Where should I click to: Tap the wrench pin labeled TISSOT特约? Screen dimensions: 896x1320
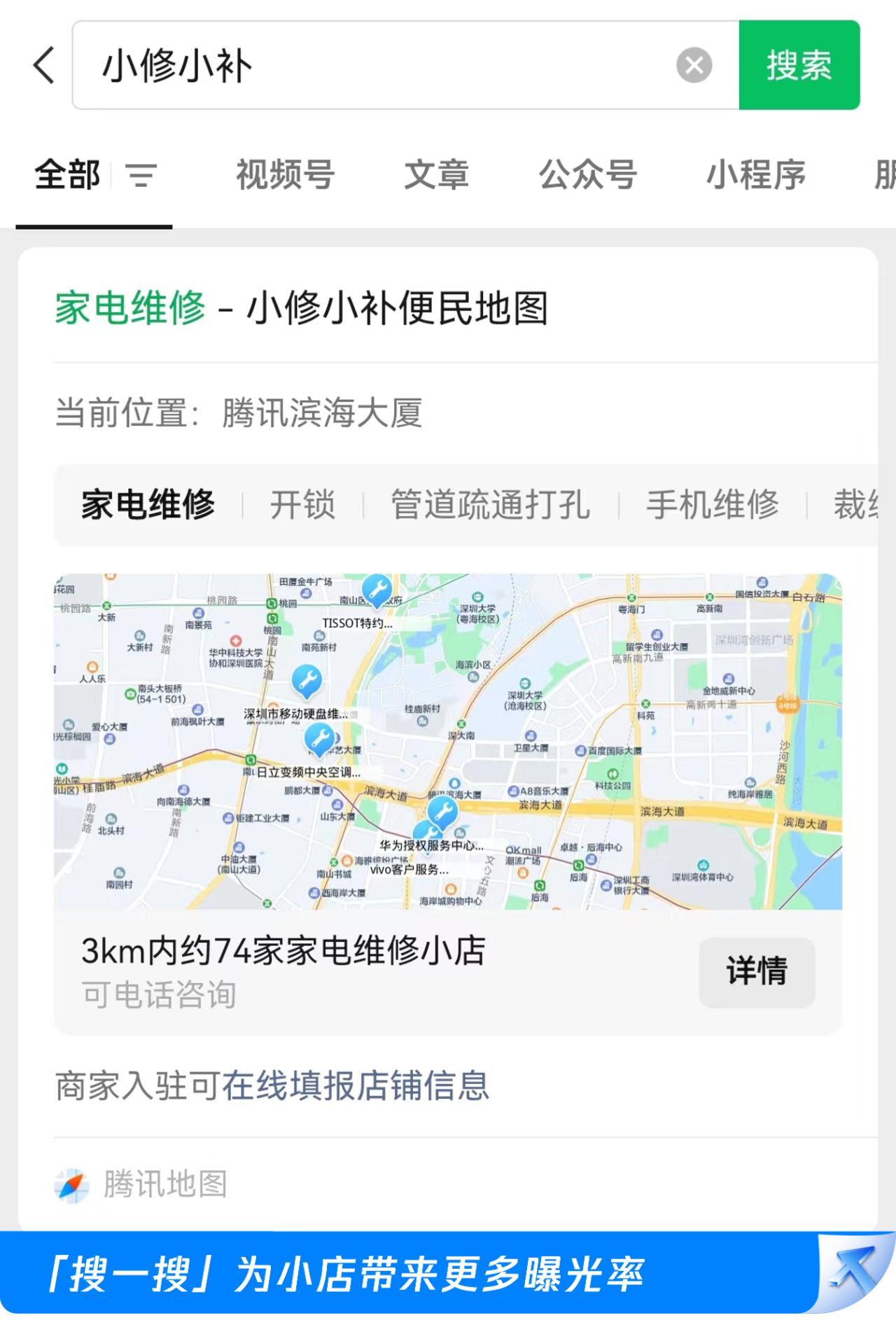pyautogui.click(x=376, y=590)
